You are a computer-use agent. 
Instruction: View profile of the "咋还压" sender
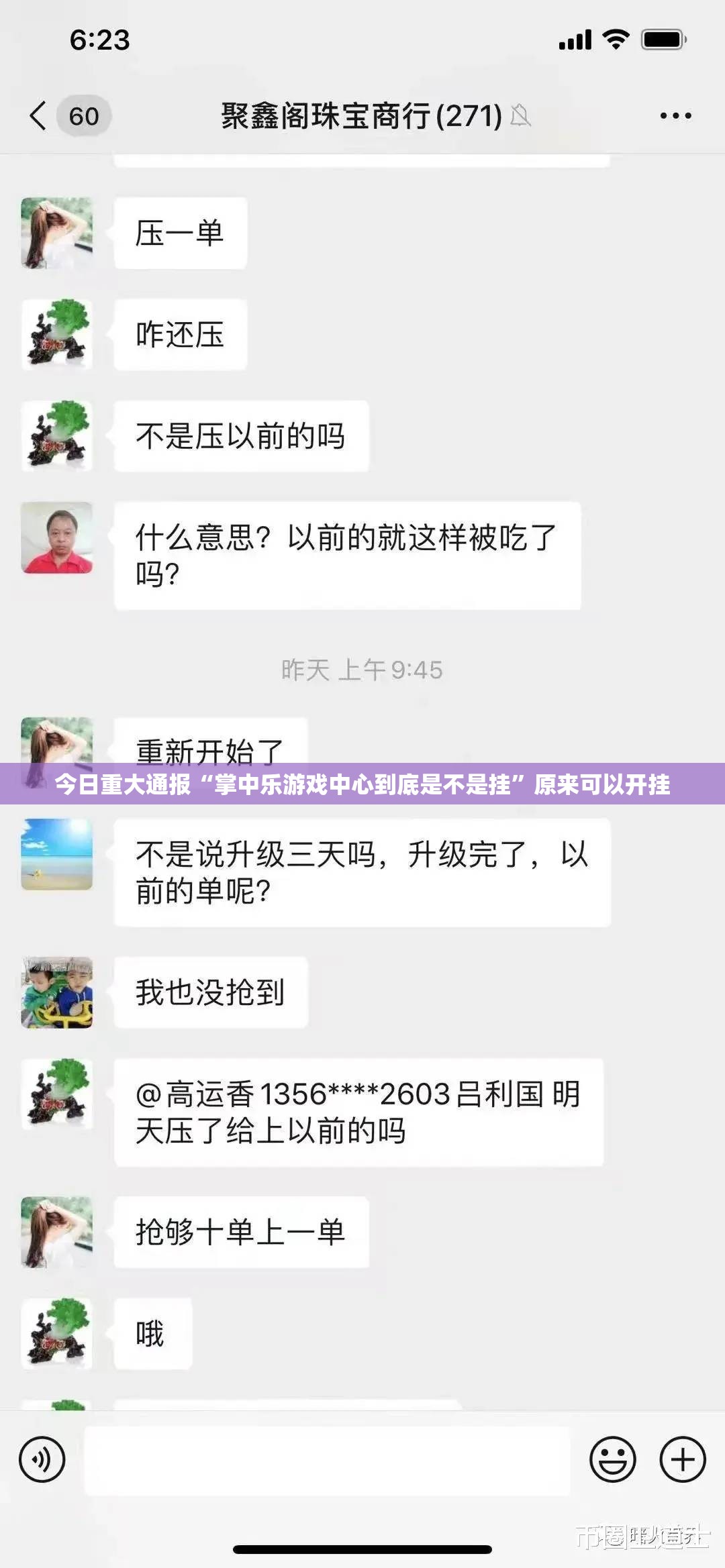57,334
